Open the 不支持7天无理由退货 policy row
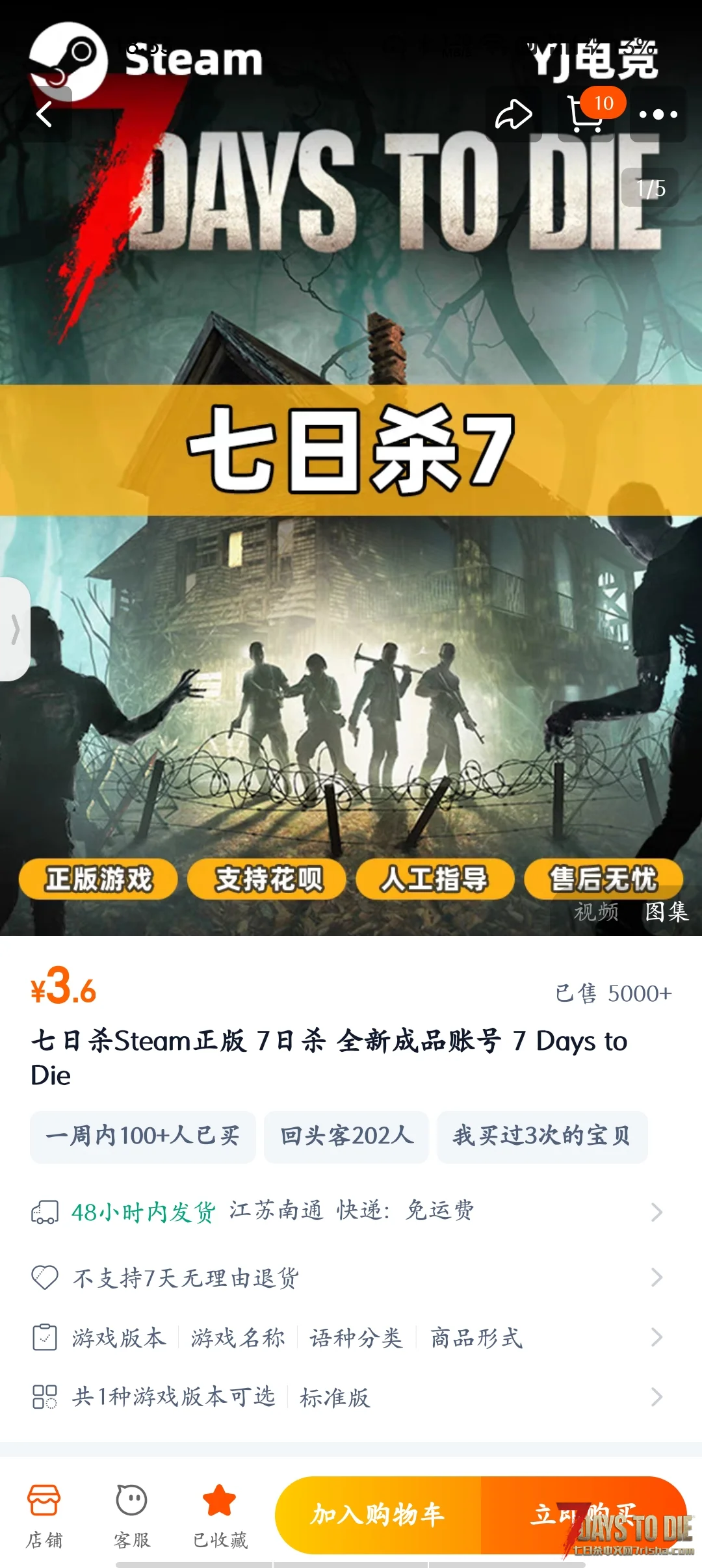702x1568 pixels. click(351, 1277)
